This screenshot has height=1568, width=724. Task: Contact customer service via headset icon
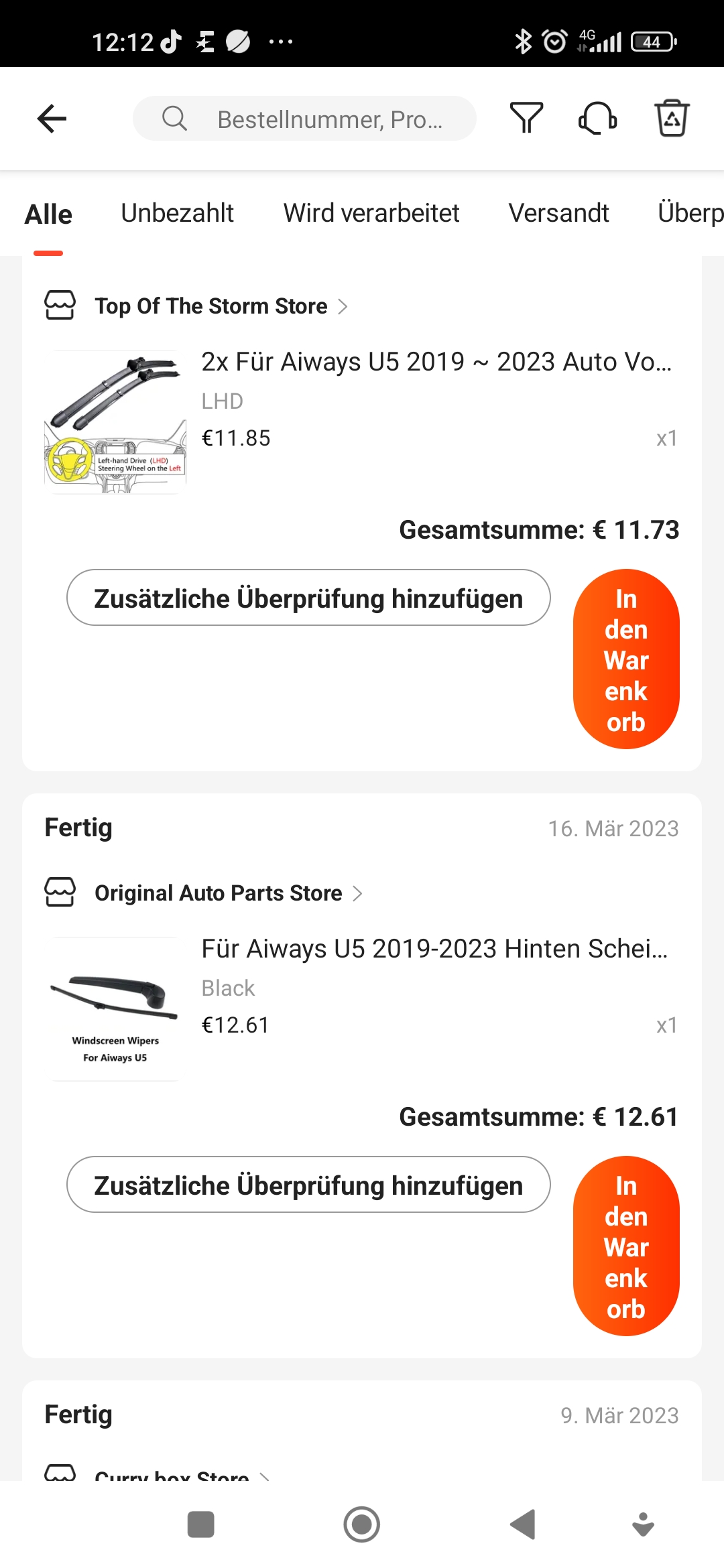tap(597, 118)
